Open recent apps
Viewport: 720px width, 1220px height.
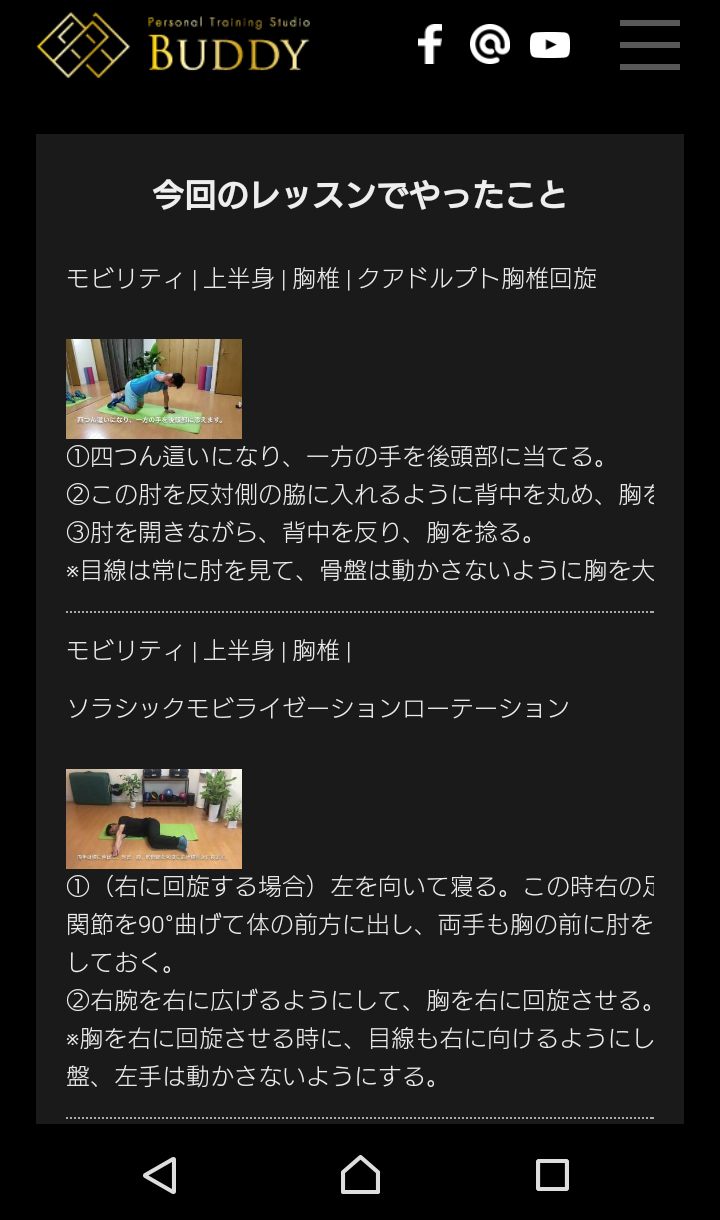552,1175
